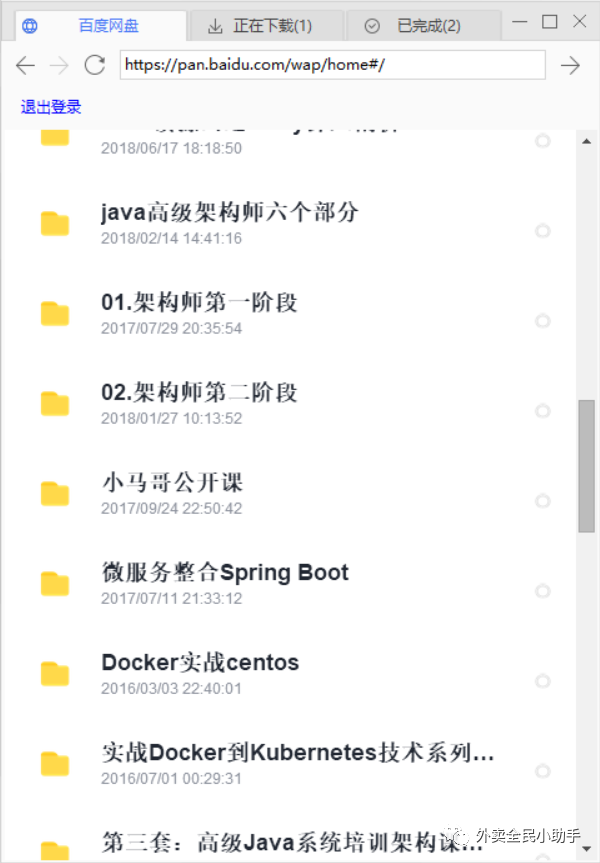Viewport: 600px width, 863px height.
Task: Select the circle next to Docker实战centos
Action: (543, 681)
